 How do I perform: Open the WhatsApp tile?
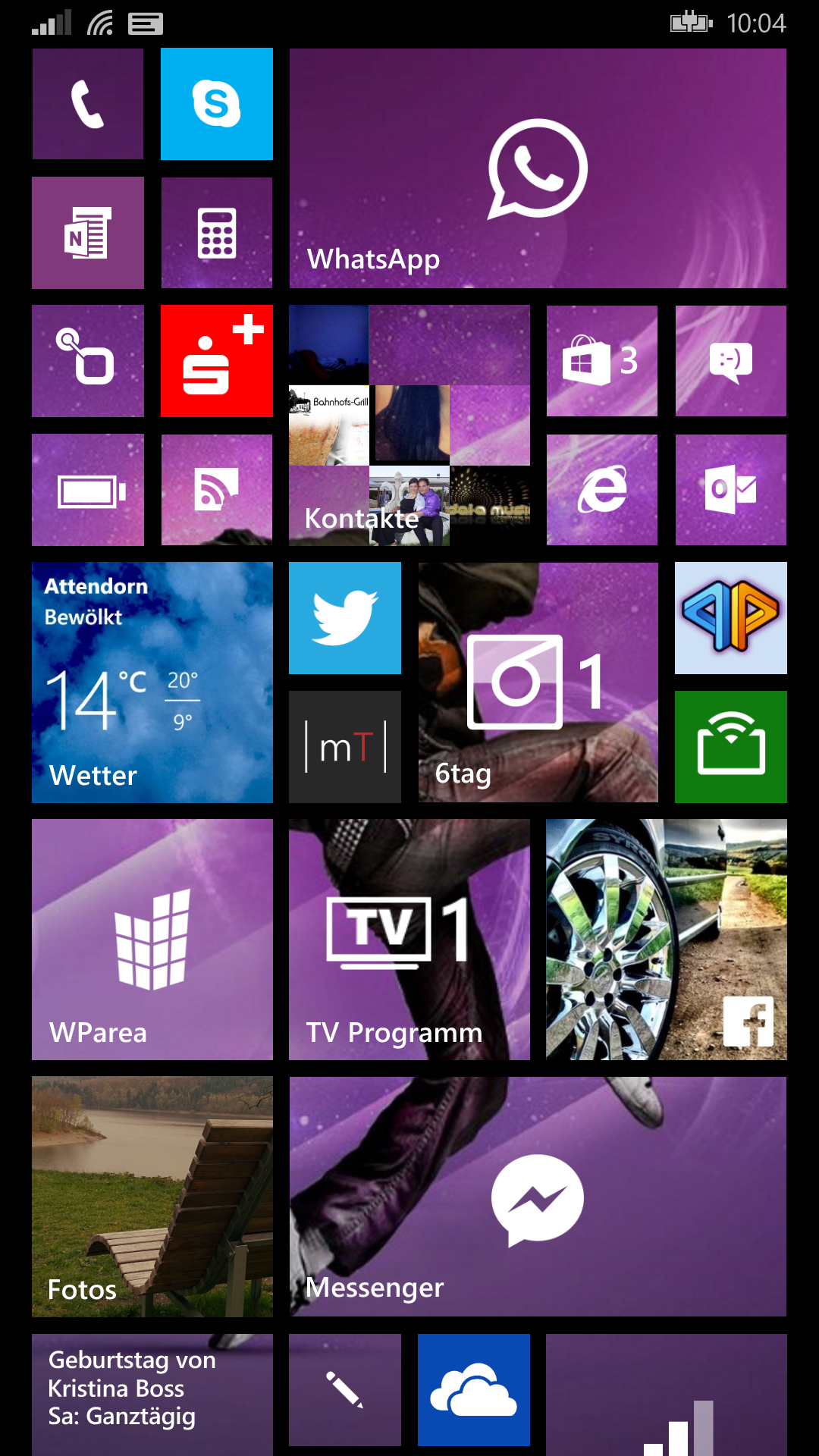538,168
